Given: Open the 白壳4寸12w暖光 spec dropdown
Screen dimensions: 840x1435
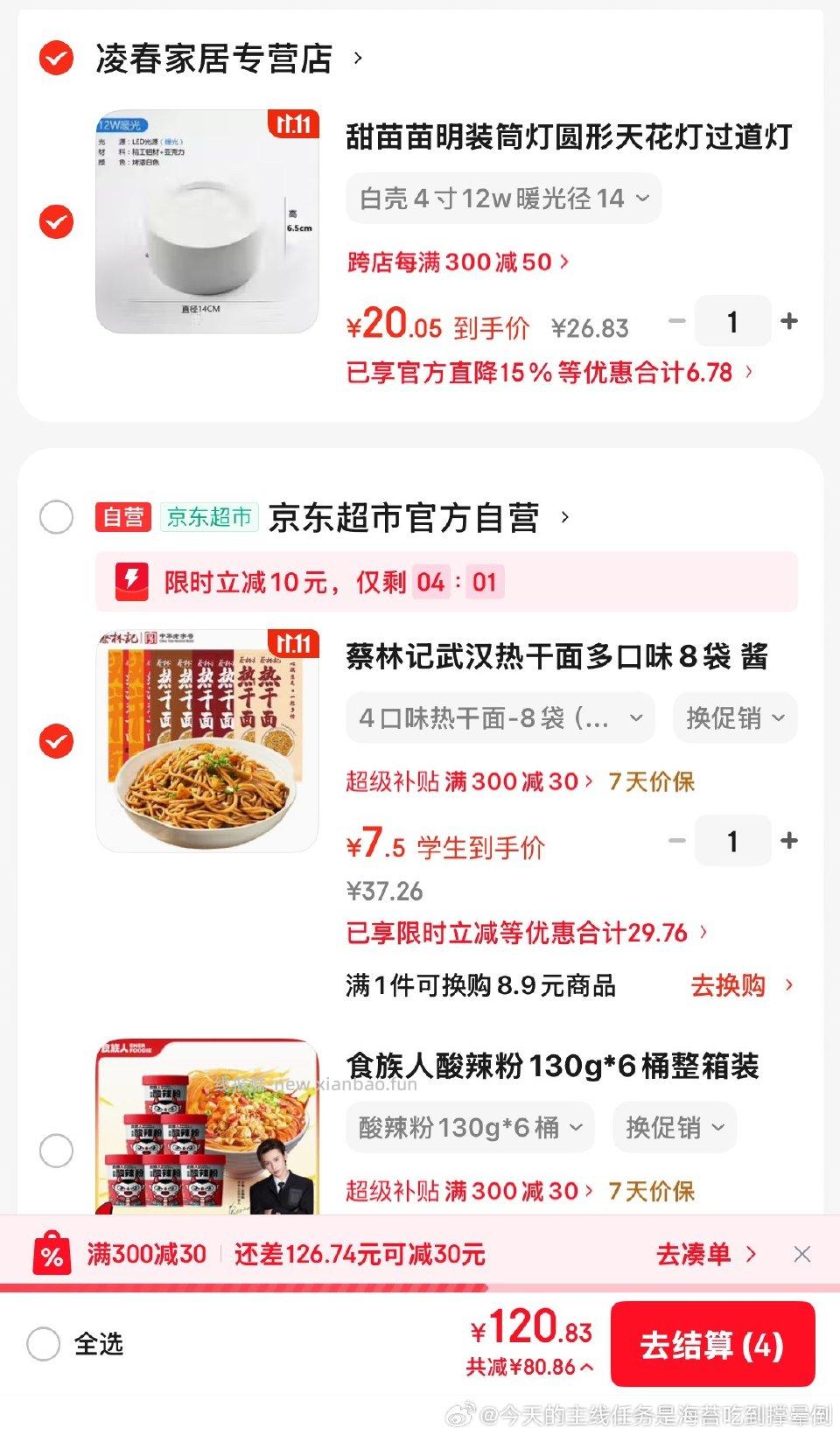Looking at the screenshot, I should pyautogui.click(x=499, y=199).
